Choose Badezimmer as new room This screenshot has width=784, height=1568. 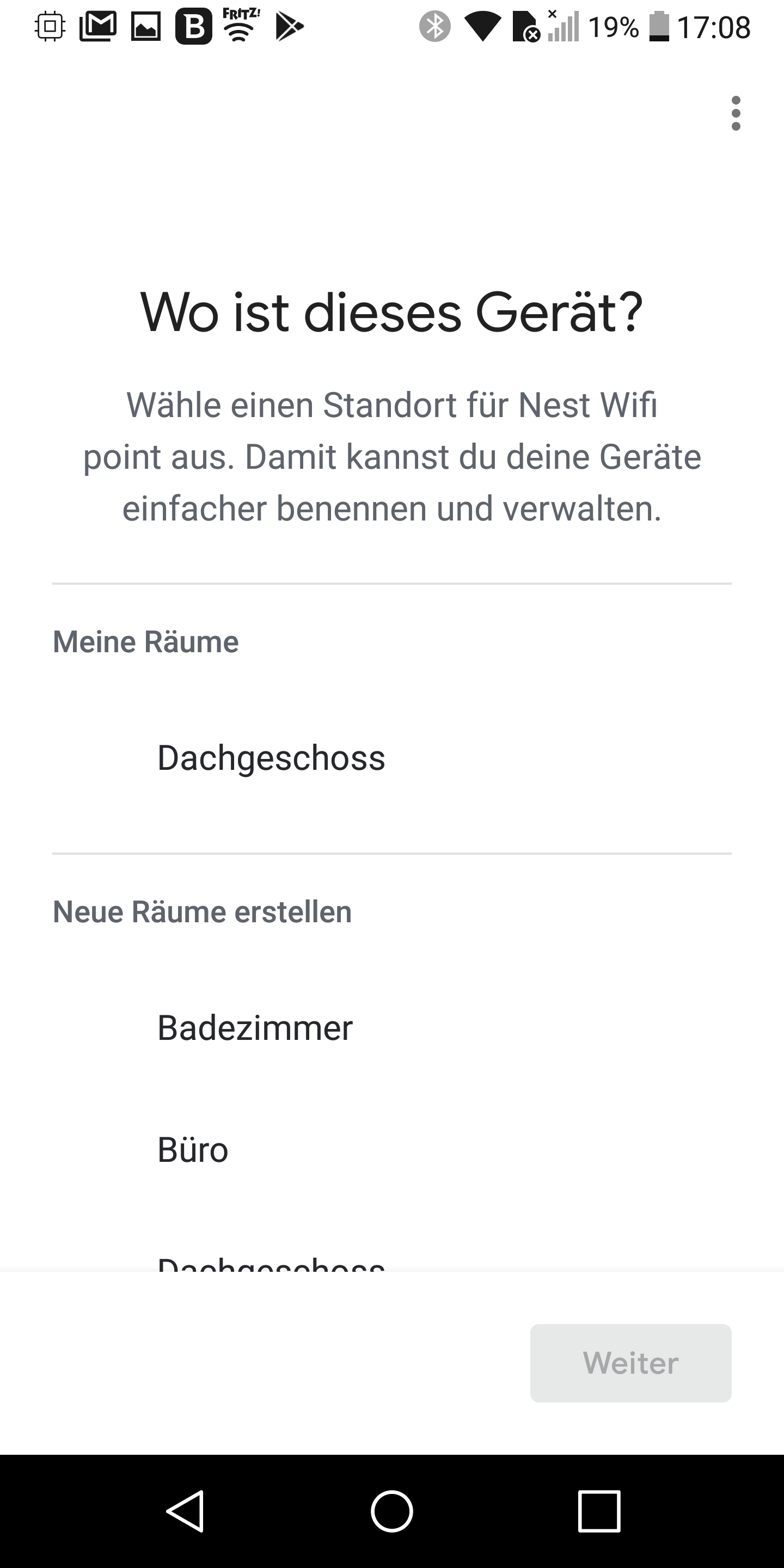click(255, 1028)
